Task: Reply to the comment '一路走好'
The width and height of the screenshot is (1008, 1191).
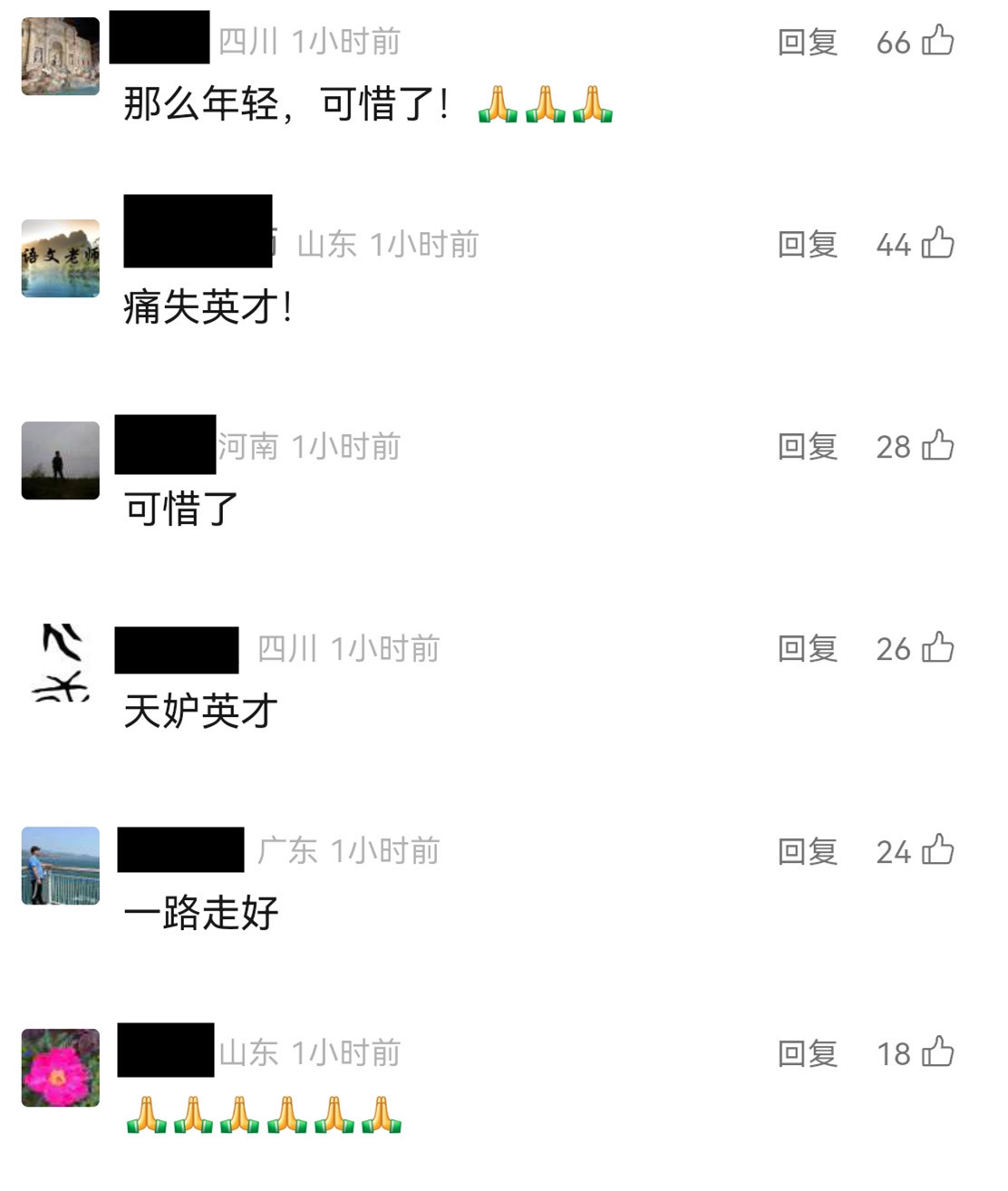Action: point(807,851)
